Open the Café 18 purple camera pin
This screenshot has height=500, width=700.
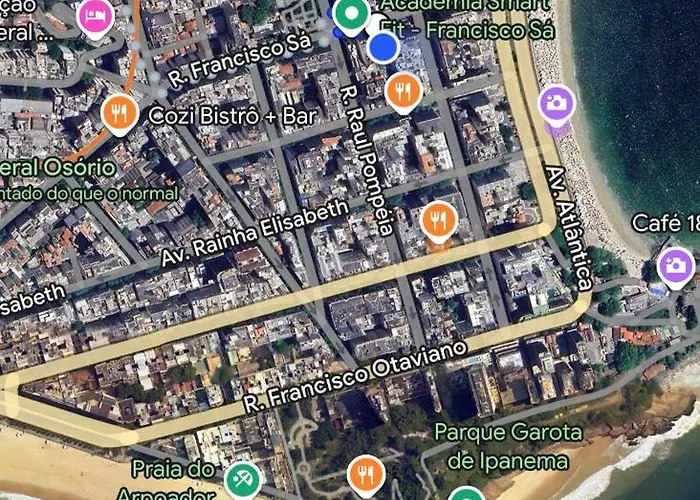676,266
